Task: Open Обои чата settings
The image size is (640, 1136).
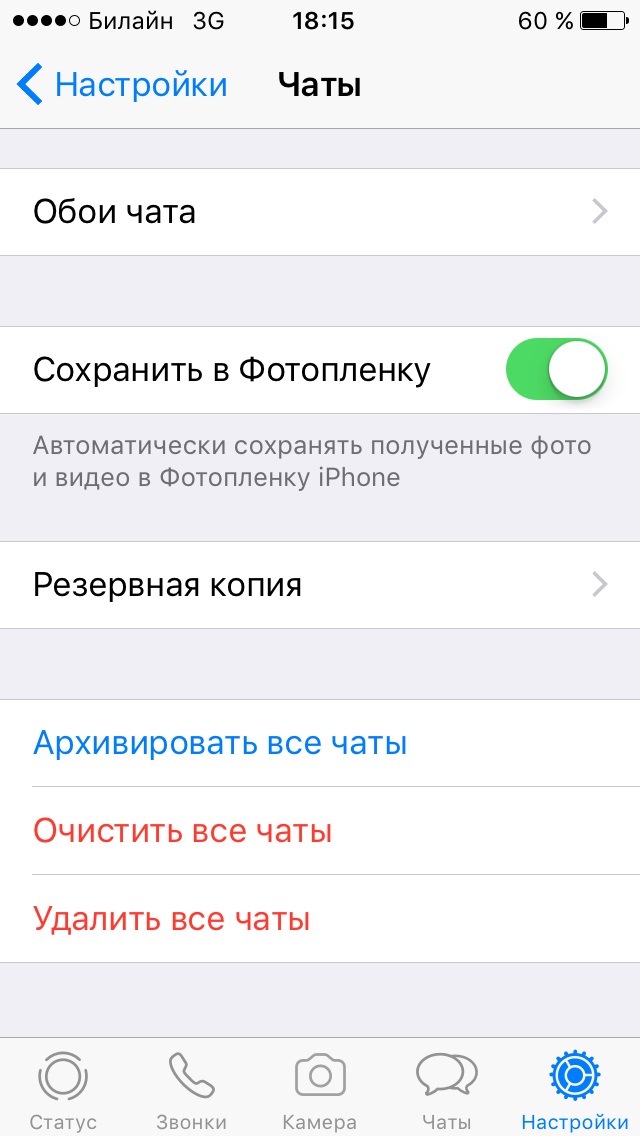Action: tap(320, 212)
